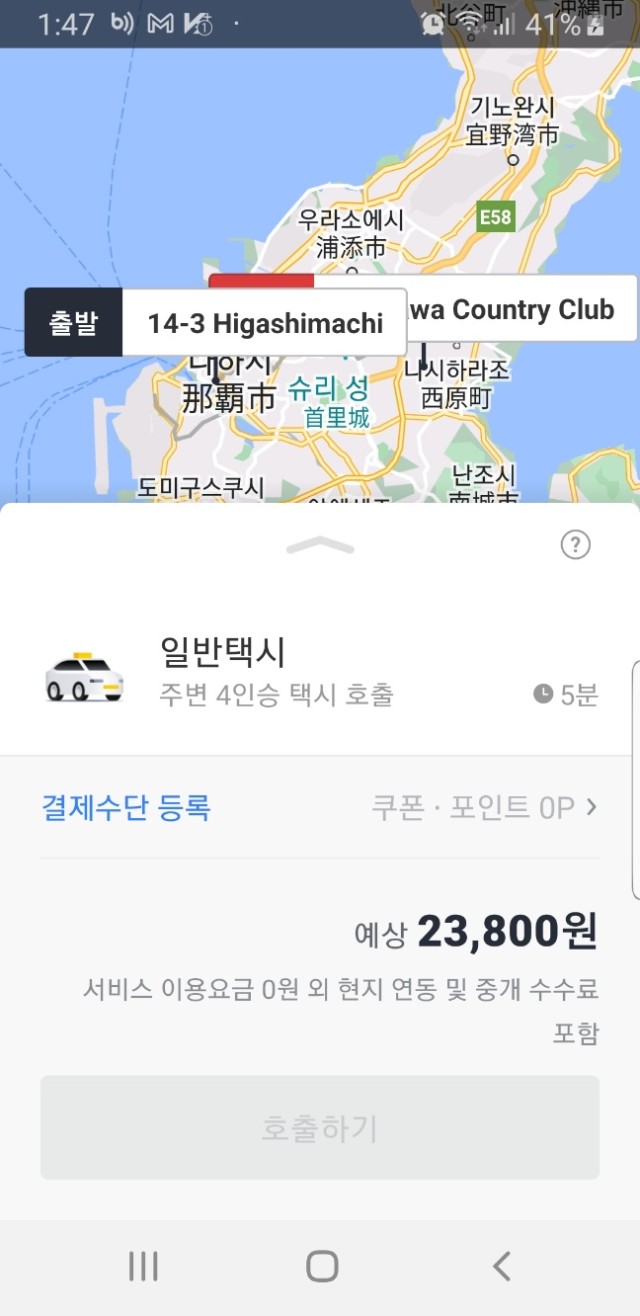Viewport: 640px width, 1316px height.
Task: Tap the 호출하기 call taxi button
Action: pyautogui.click(x=320, y=1127)
